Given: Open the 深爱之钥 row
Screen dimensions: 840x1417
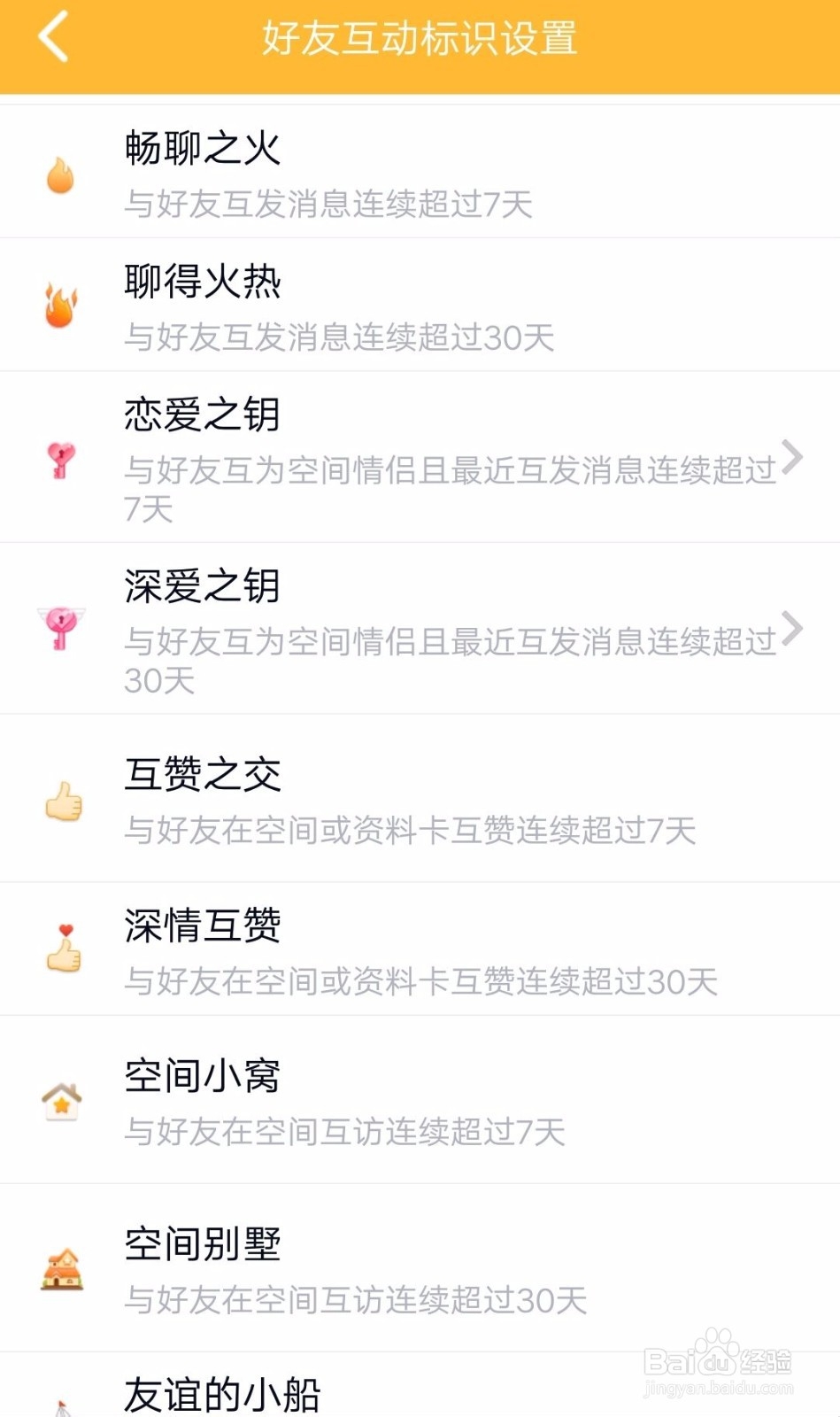Looking at the screenshot, I should click(x=420, y=629).
